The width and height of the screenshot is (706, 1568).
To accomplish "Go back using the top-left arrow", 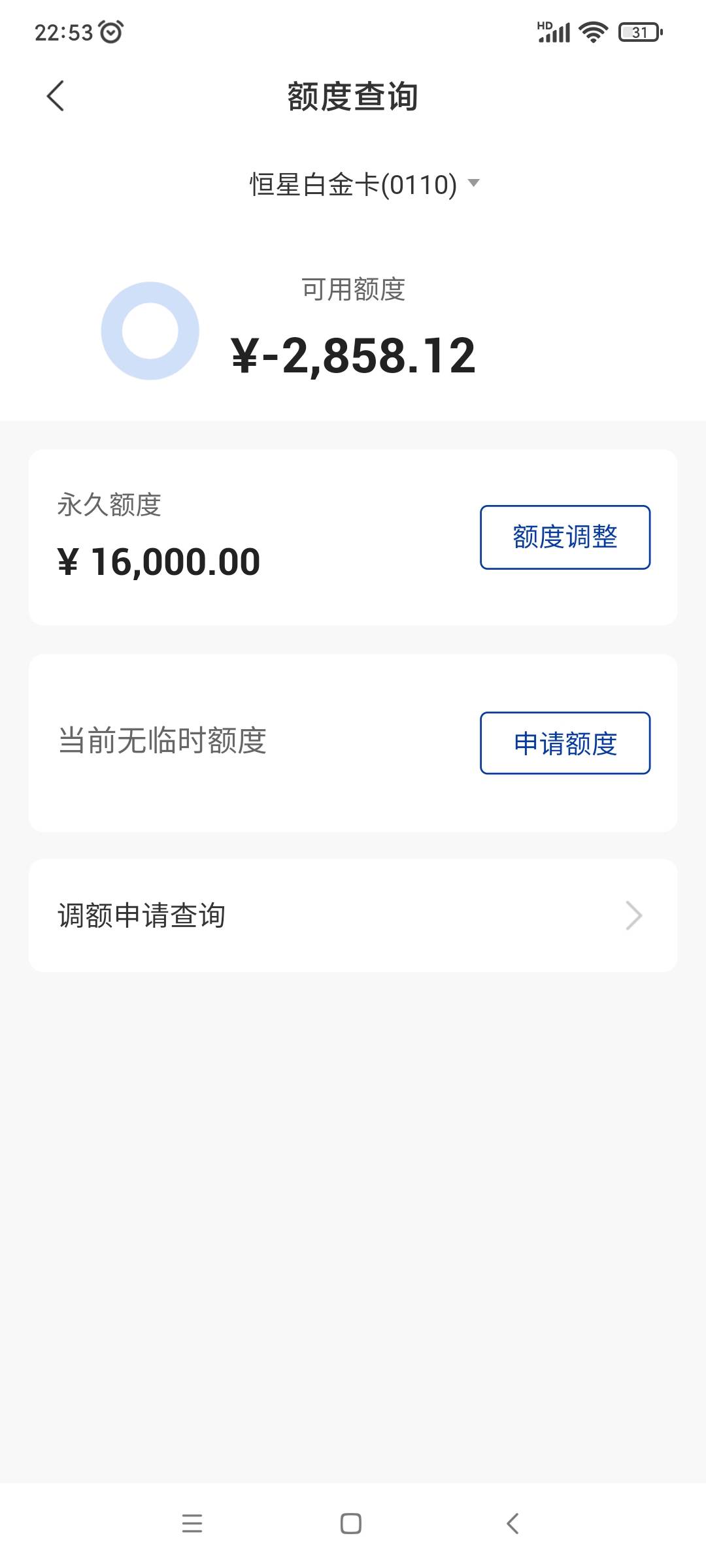I will 56,96.
